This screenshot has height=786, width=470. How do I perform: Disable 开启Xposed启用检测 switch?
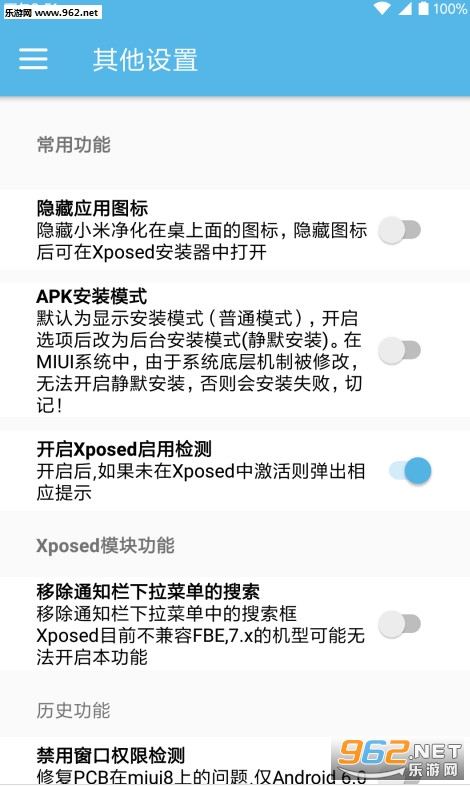(410, 471)
